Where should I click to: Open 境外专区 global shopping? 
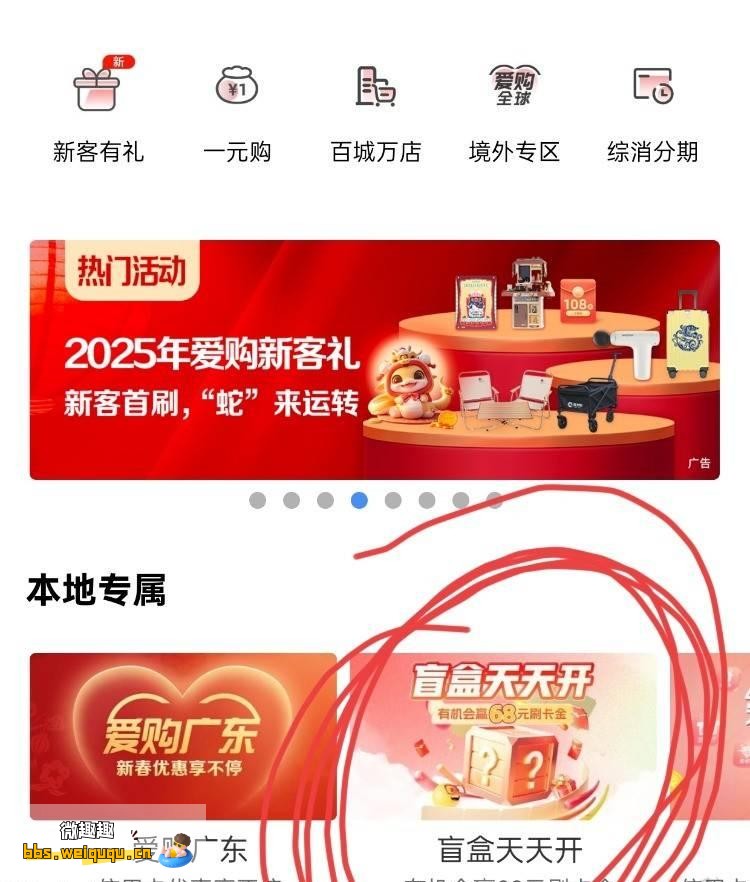pos(514,110)
